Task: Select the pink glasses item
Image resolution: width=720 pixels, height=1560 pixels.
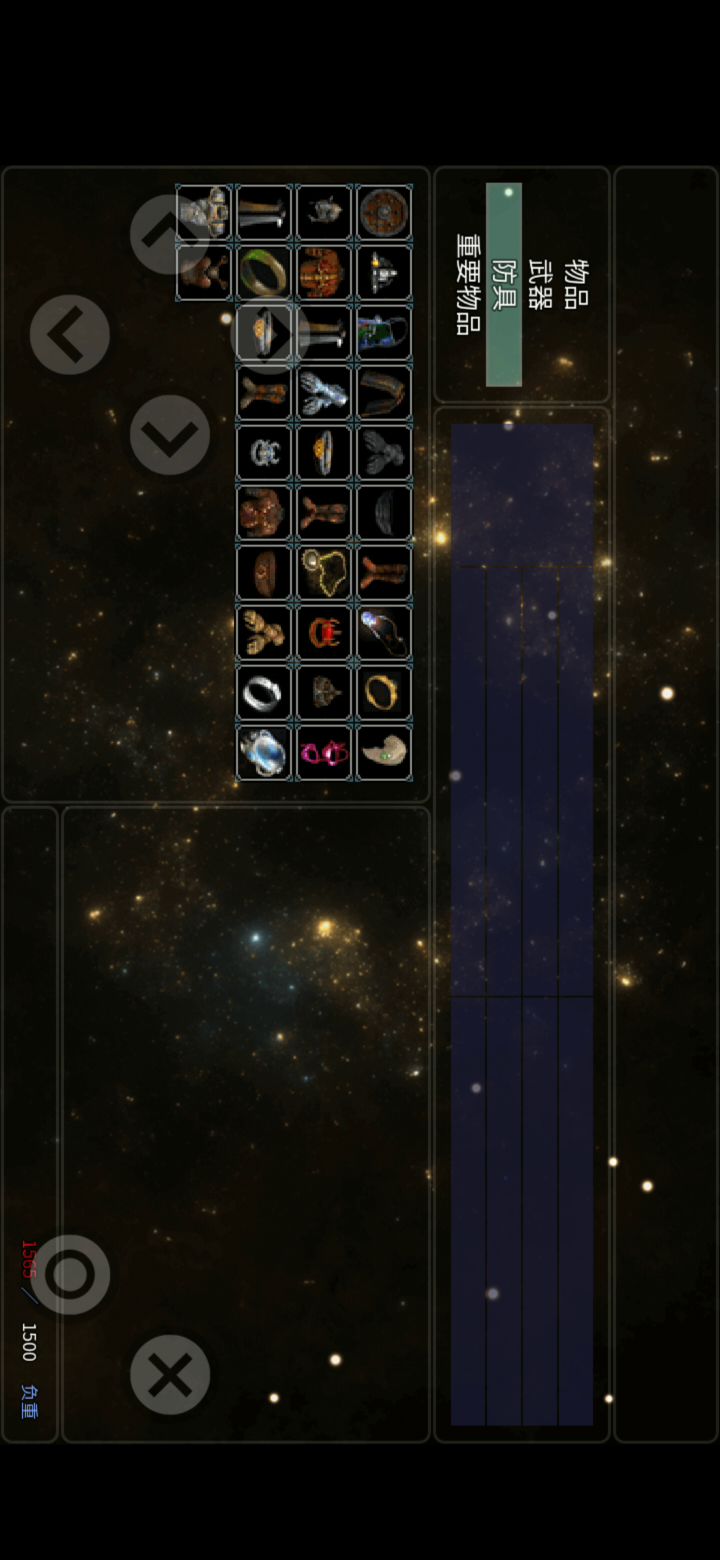Action: tap(324, 752)
